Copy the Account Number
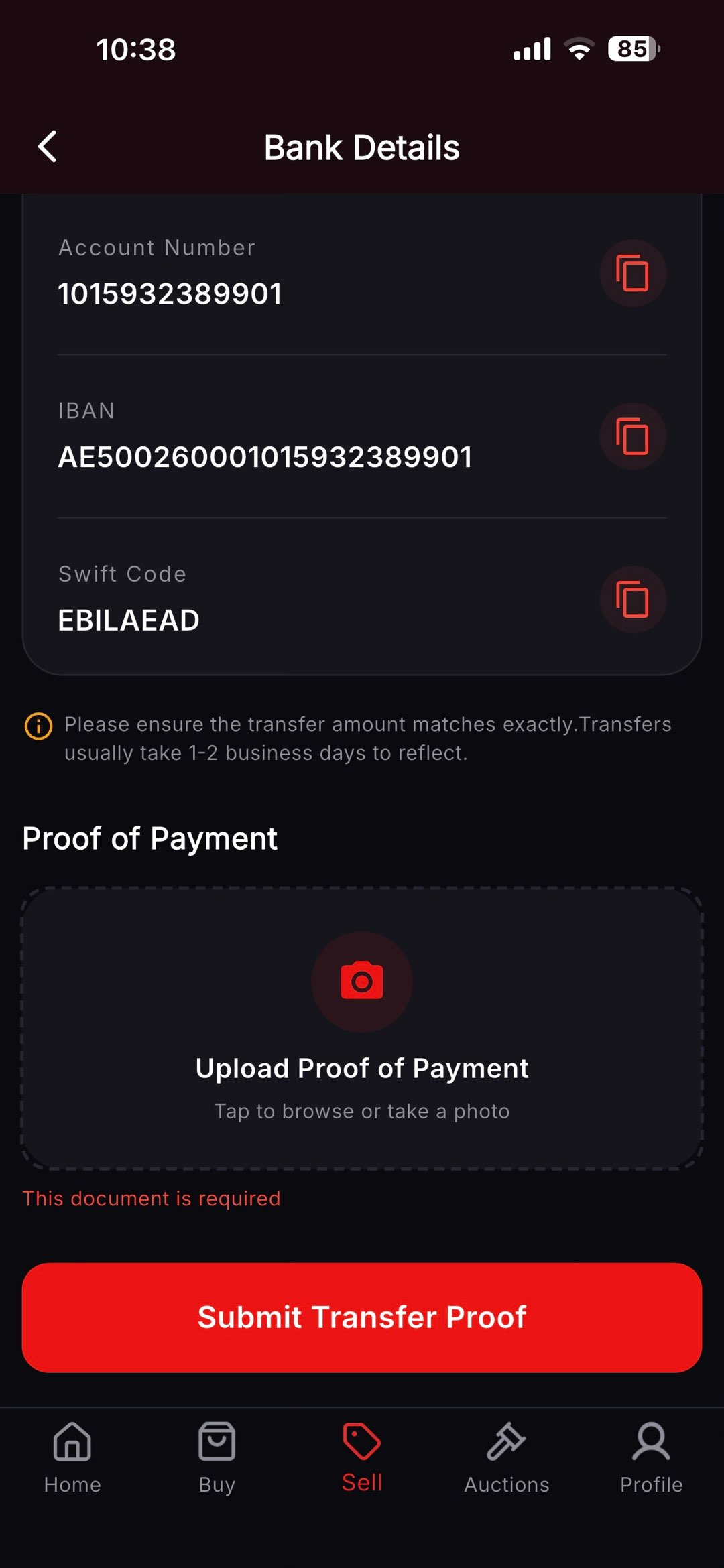Image resolution: width=724 pixels, height=1568 pixels. [x=632, y=273]
